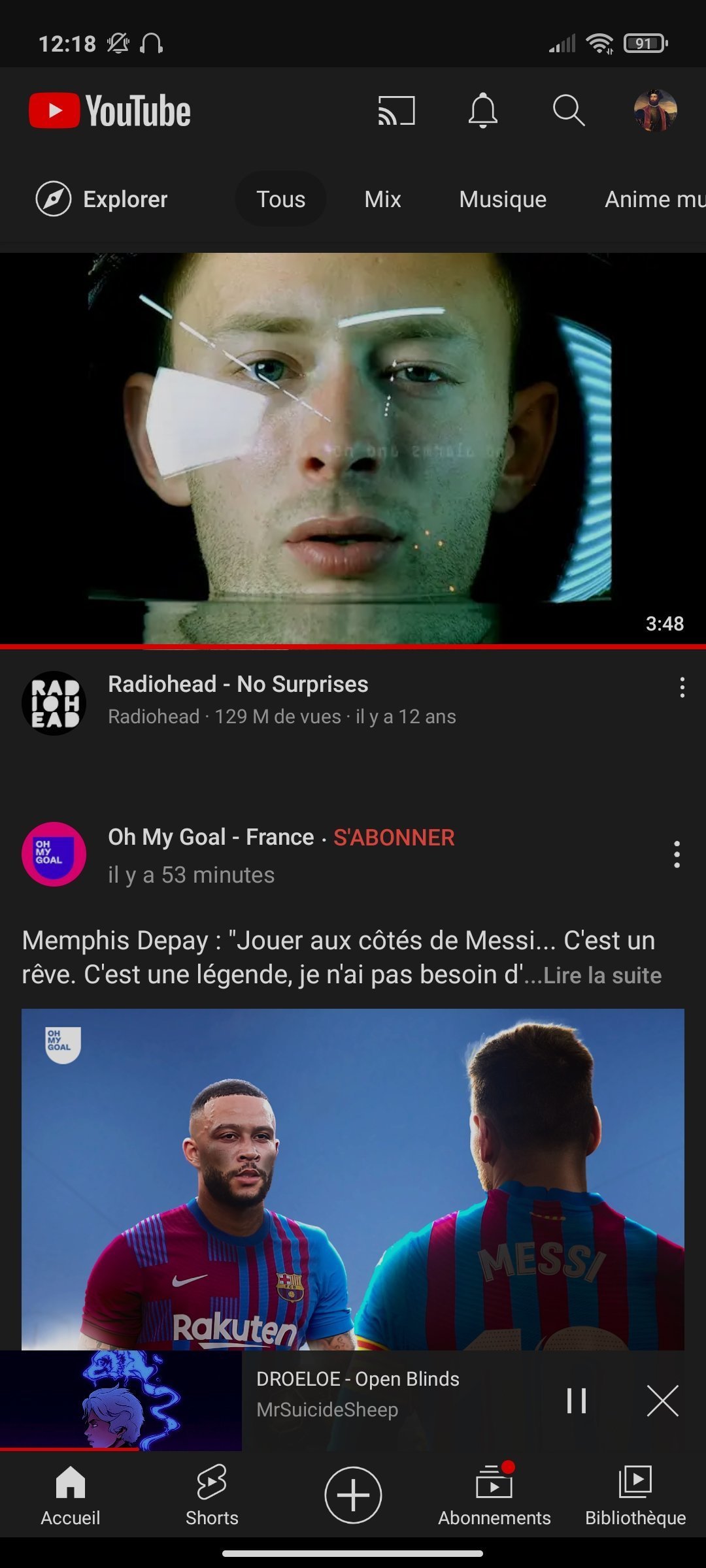Select the Mix filter chip
The height and width of the screenshot is (1568, 706).
[382, 199]
